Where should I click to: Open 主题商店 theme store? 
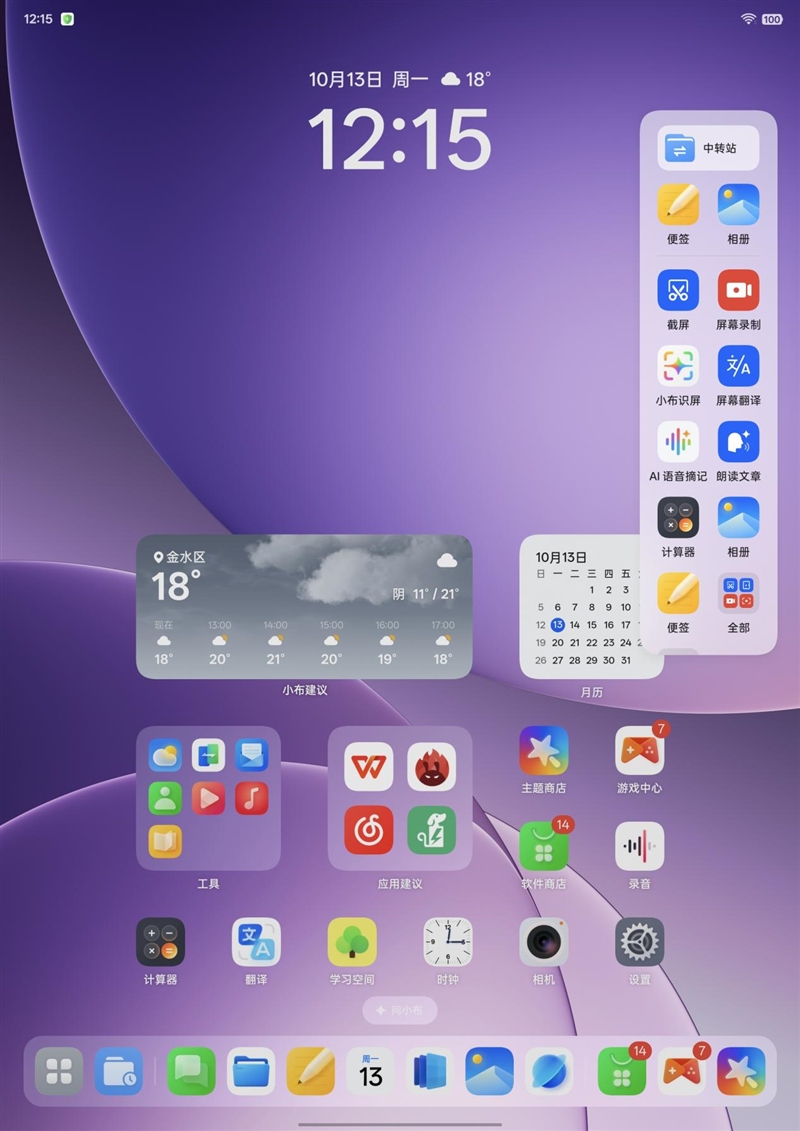544,751
